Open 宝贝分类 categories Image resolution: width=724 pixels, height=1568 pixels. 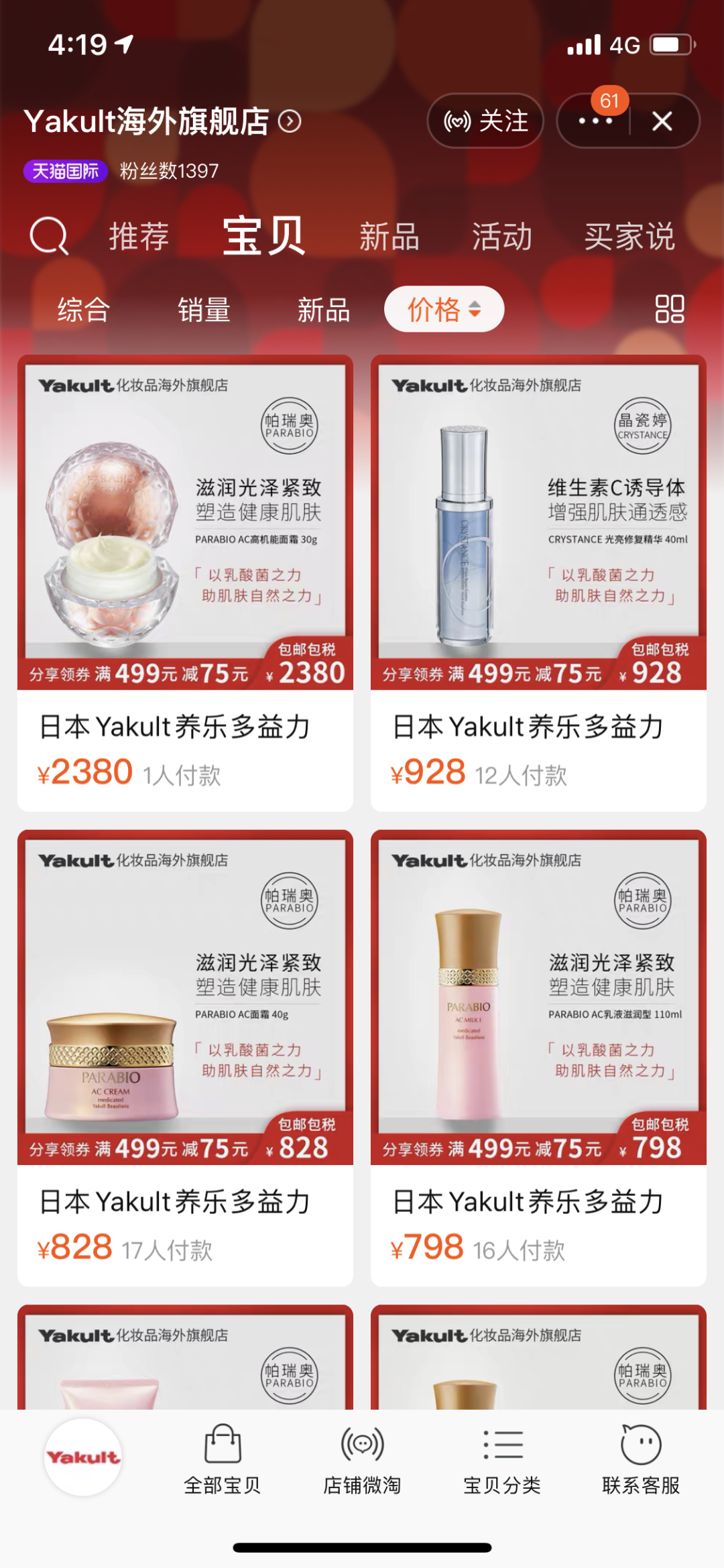coord(502,1459)
